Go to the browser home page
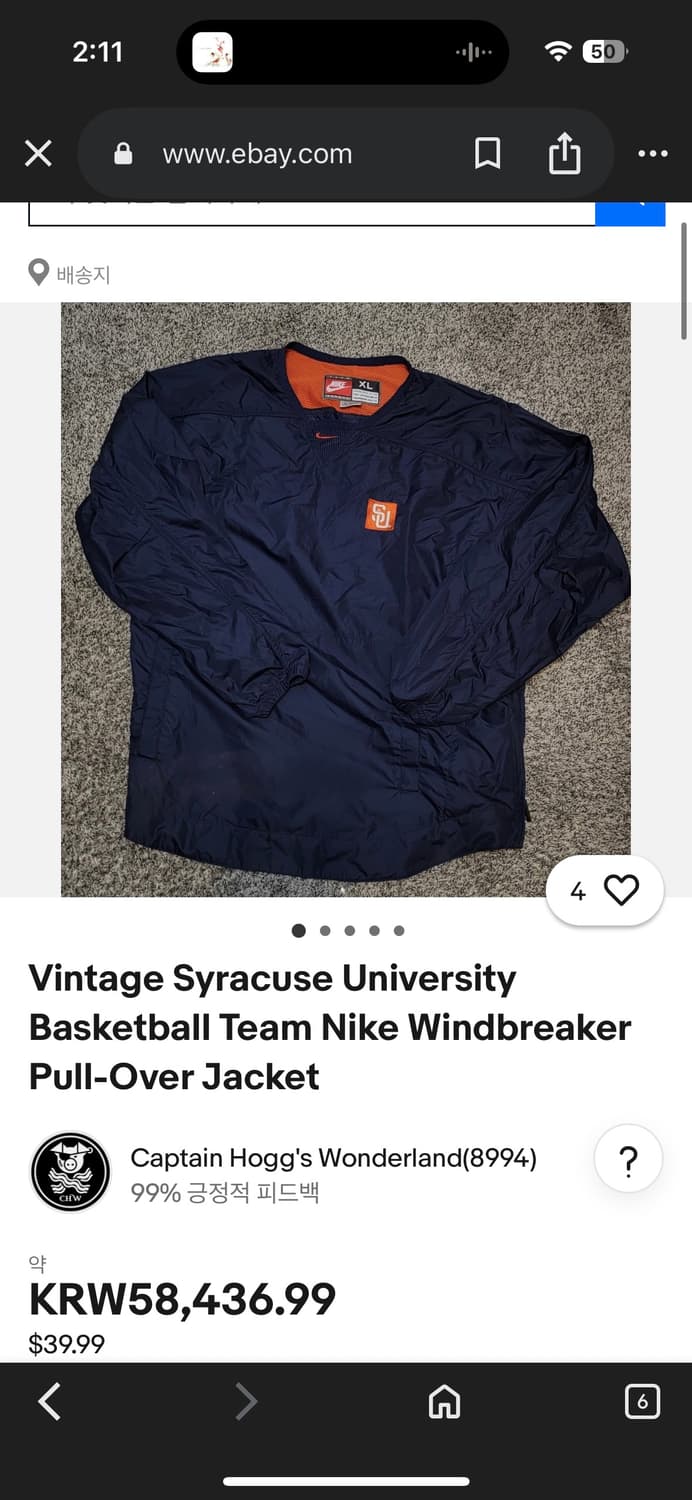 444,1402
